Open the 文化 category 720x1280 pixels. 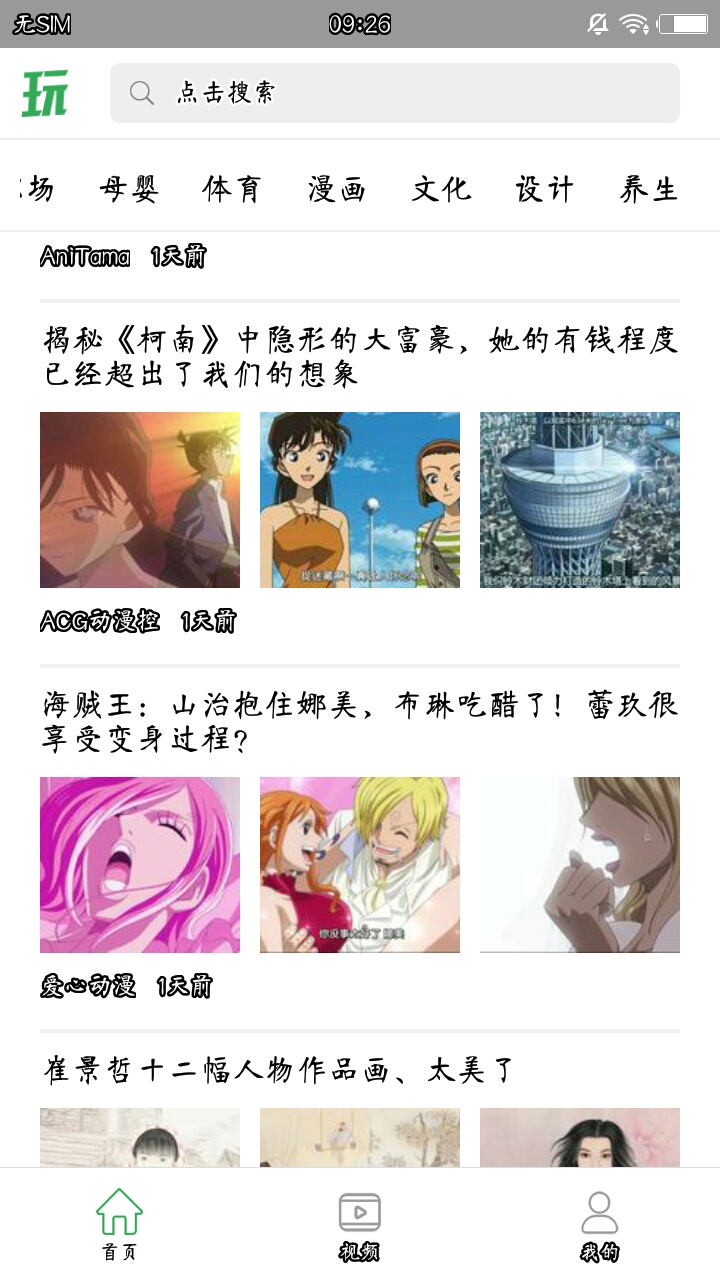(443, 190)
